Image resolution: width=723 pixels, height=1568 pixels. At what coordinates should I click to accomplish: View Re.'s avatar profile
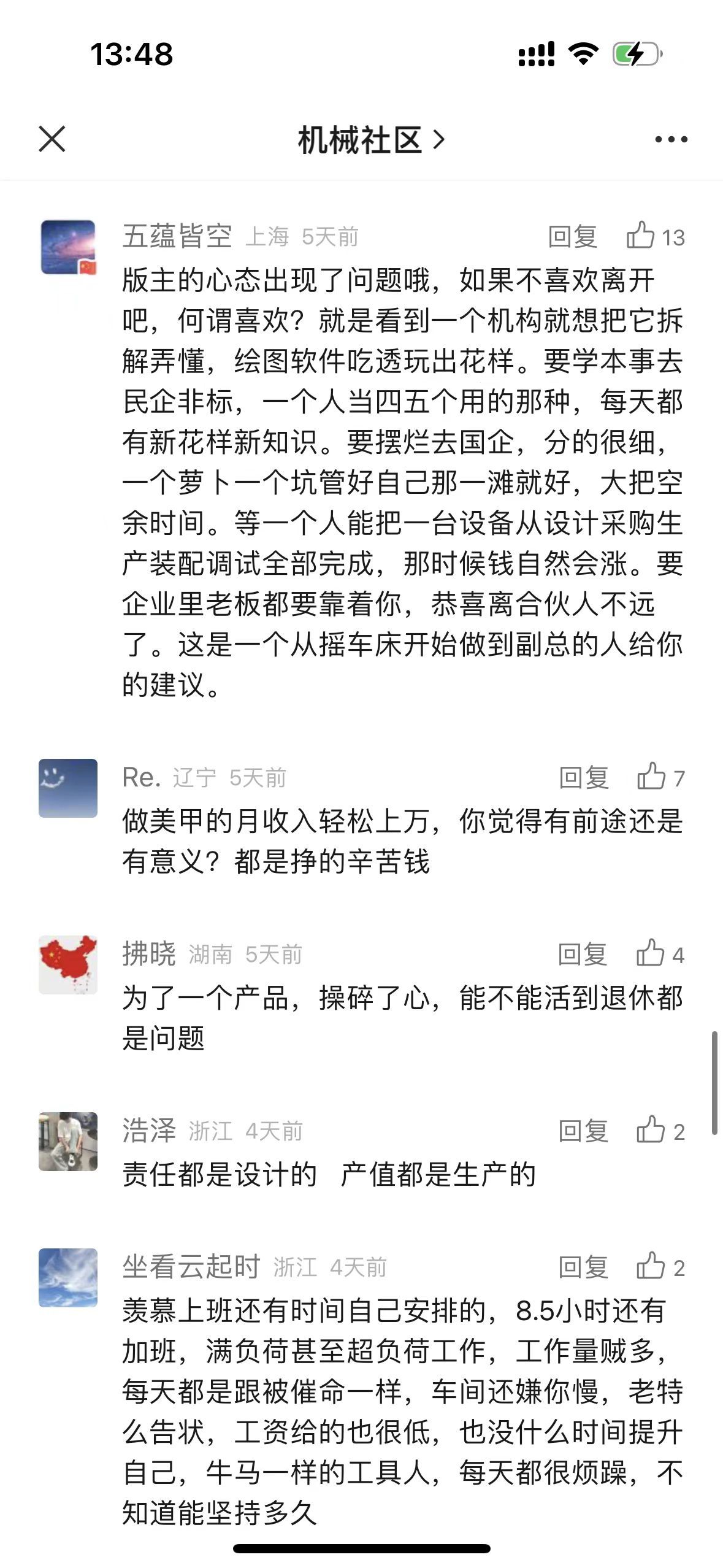click(x=68, y=788)
